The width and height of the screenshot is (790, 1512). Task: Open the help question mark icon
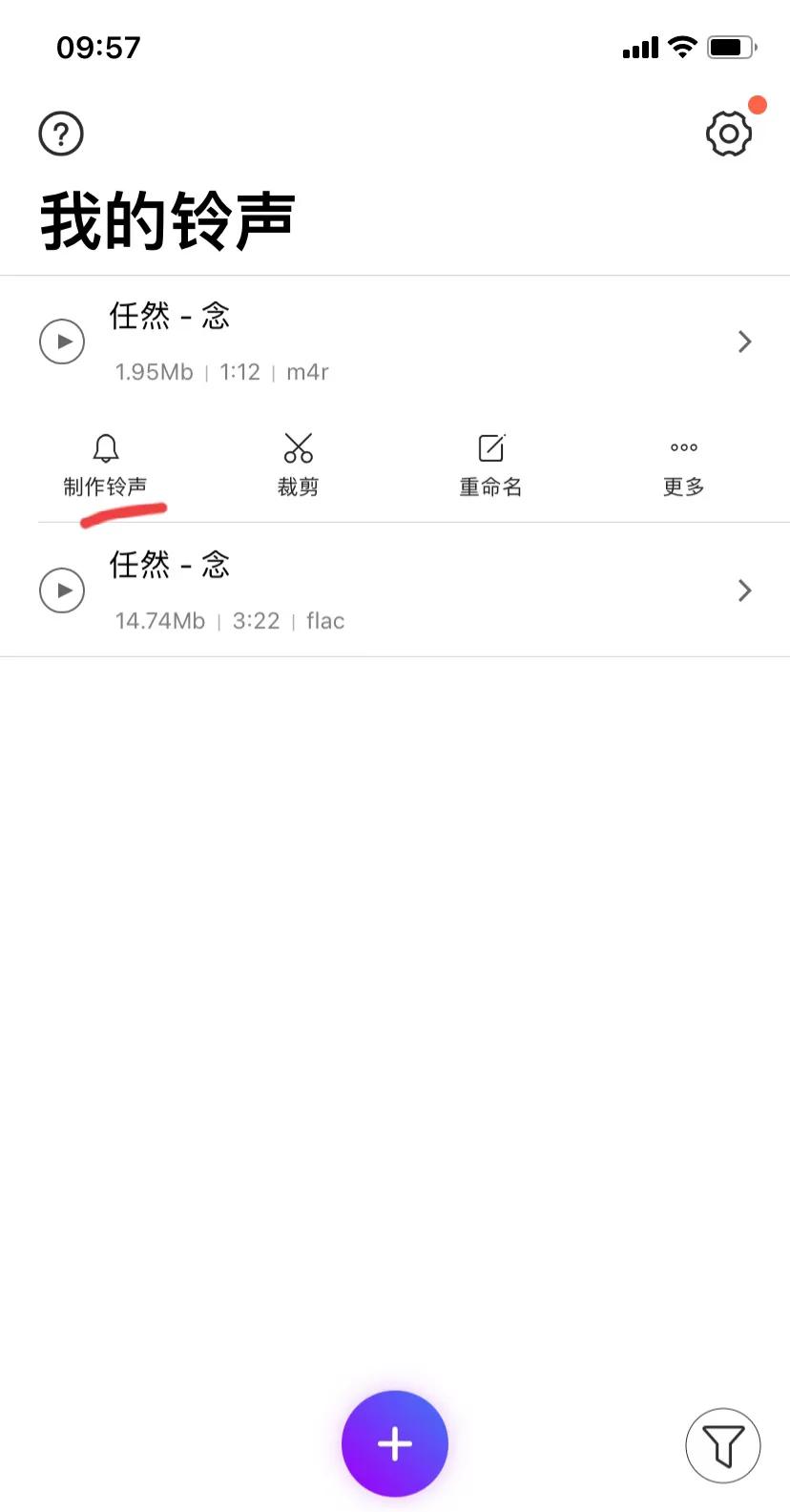61,134
